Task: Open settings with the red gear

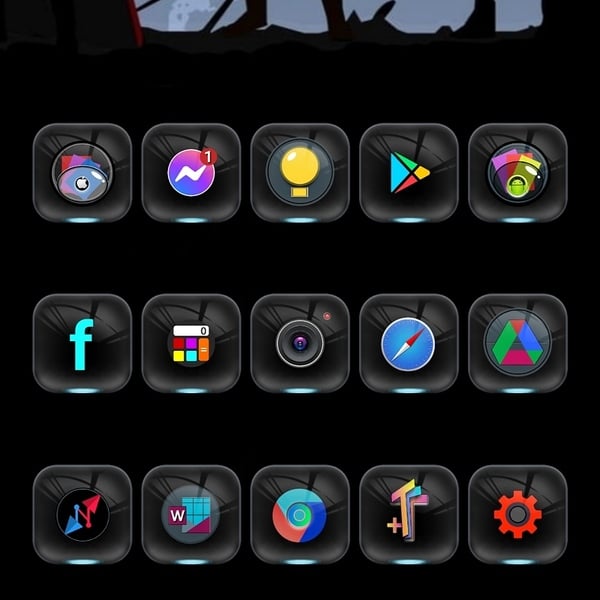Action: click(x=518, y=515)
